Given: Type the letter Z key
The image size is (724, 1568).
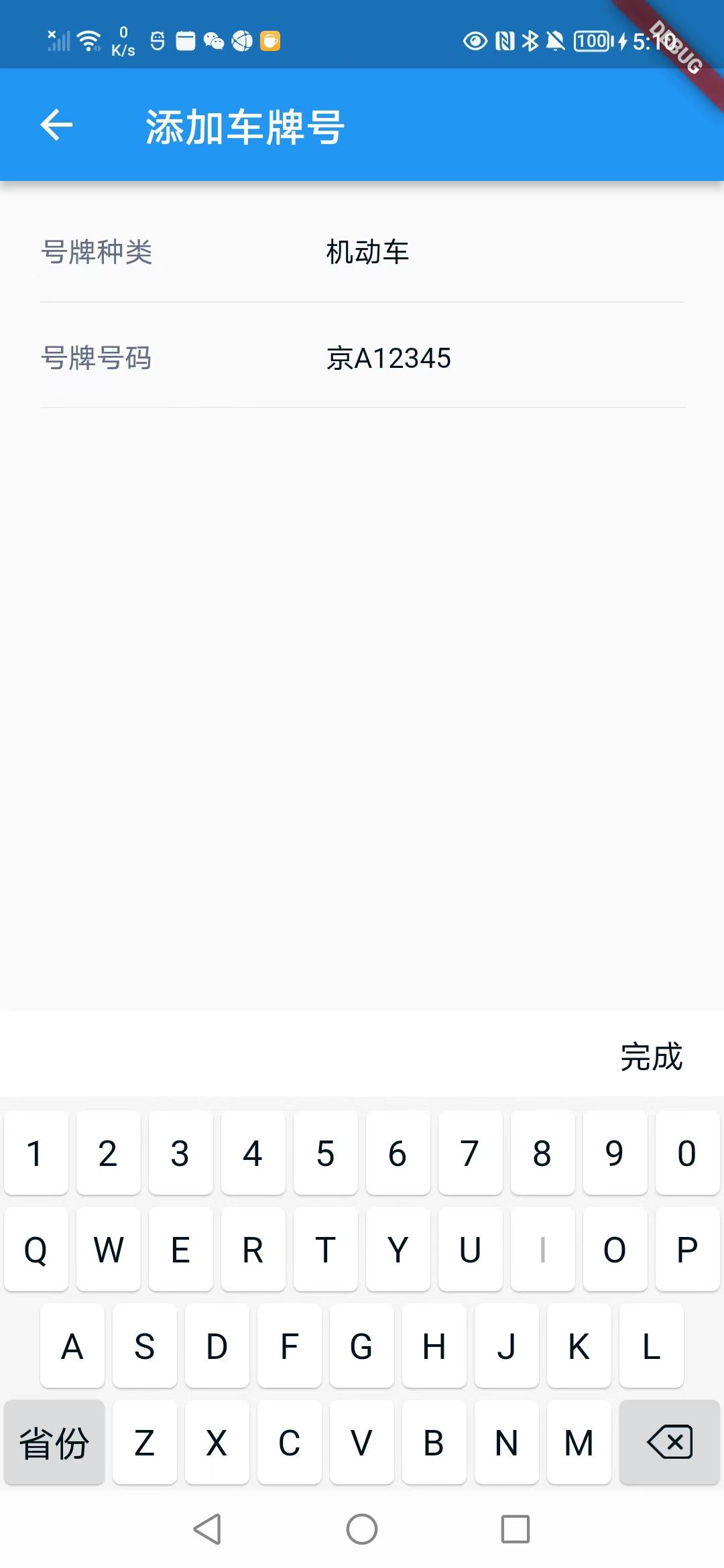Looking at the screenshot, I should (x=145, y=1442).
